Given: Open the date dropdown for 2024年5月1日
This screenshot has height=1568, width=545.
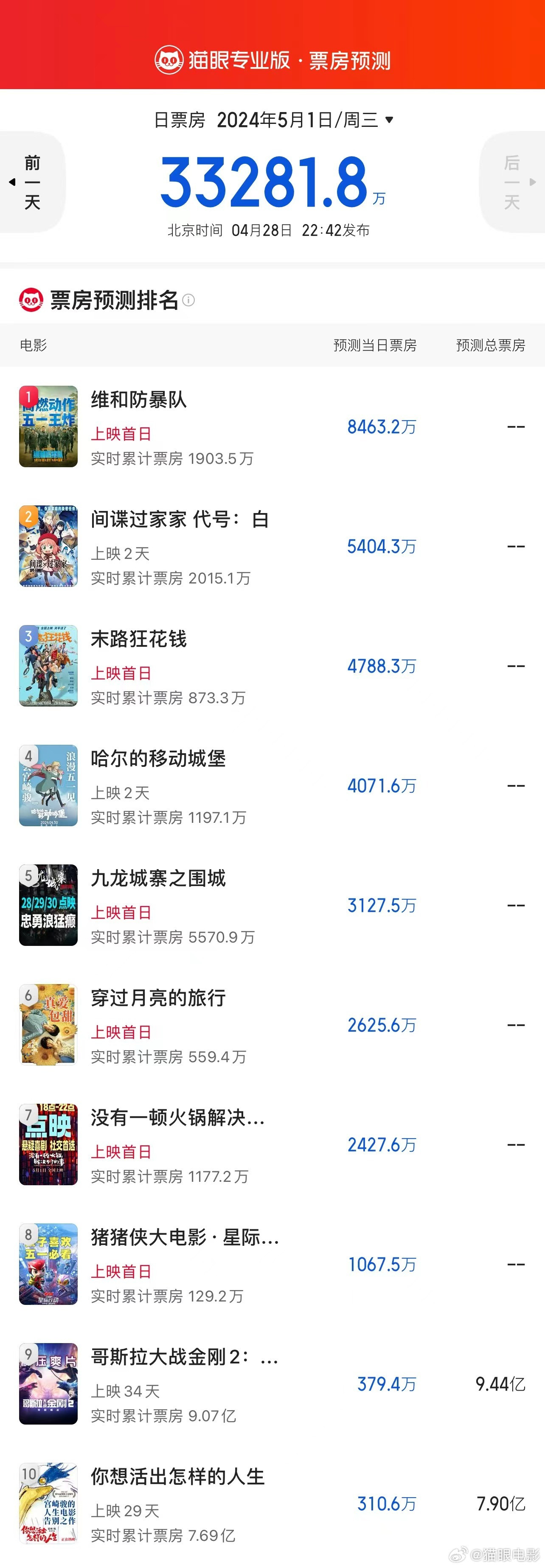Looking at the screenshot, I should pyautogui.click(x=389, y=119).
